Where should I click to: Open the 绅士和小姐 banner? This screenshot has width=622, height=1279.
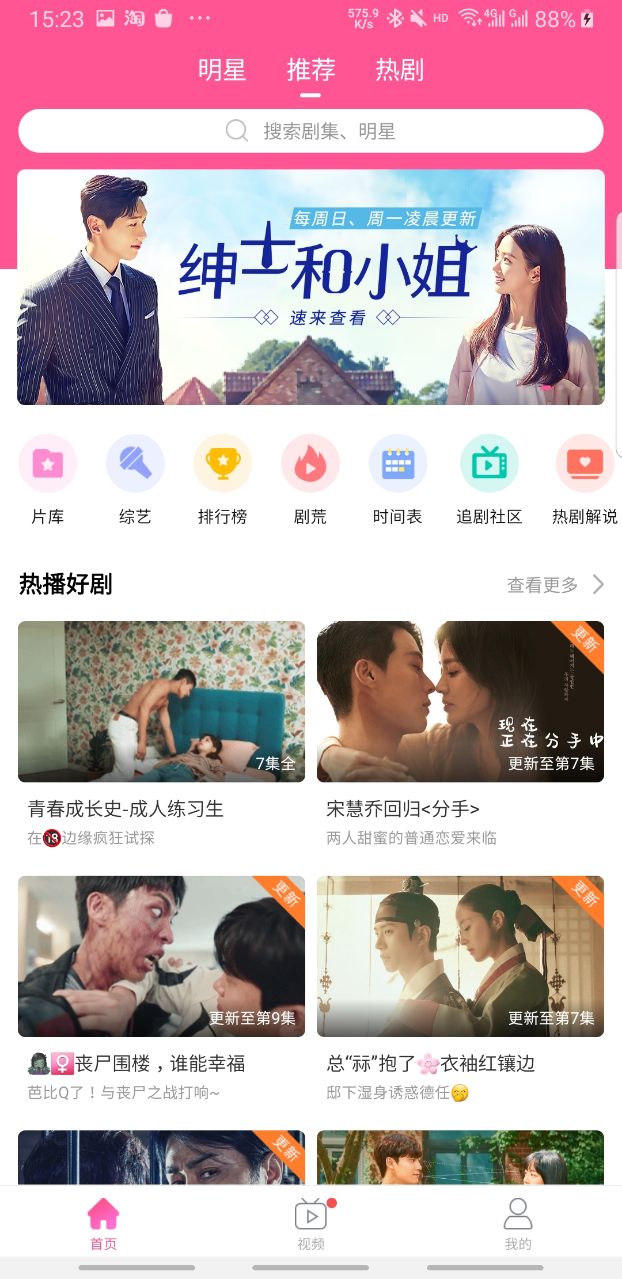pos(311,287)
